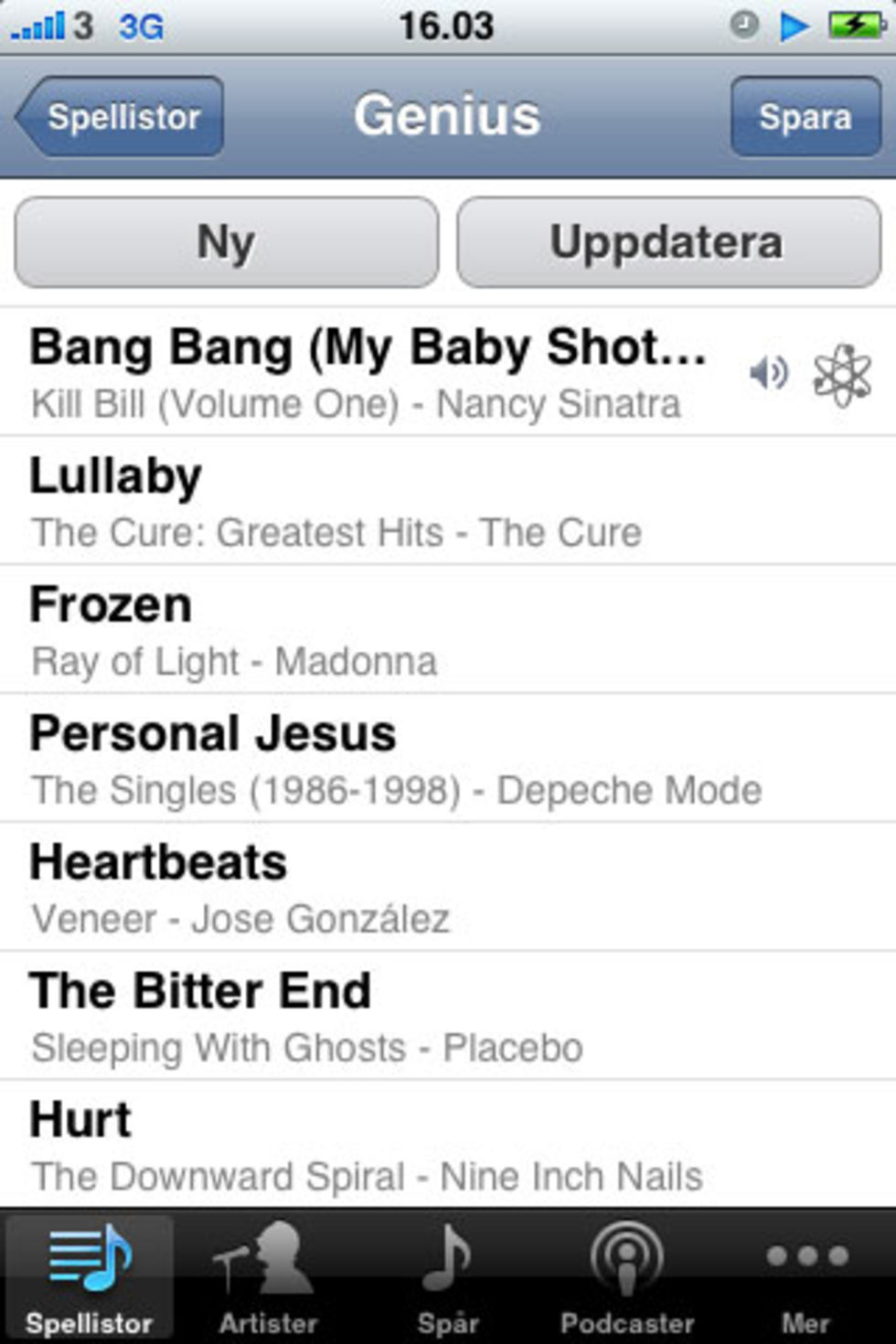Viewport: 896px width, 1344px height.
Task: Tap Spara to save the Genius playlist
Action: coord(805,117)
